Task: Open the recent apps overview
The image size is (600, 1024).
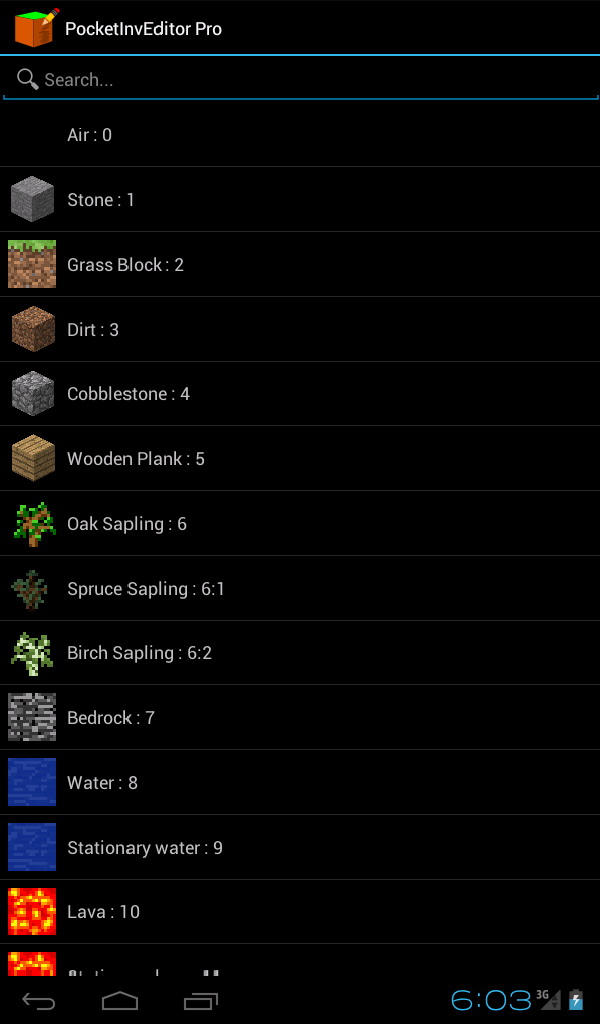Action: click(201, 1000)
